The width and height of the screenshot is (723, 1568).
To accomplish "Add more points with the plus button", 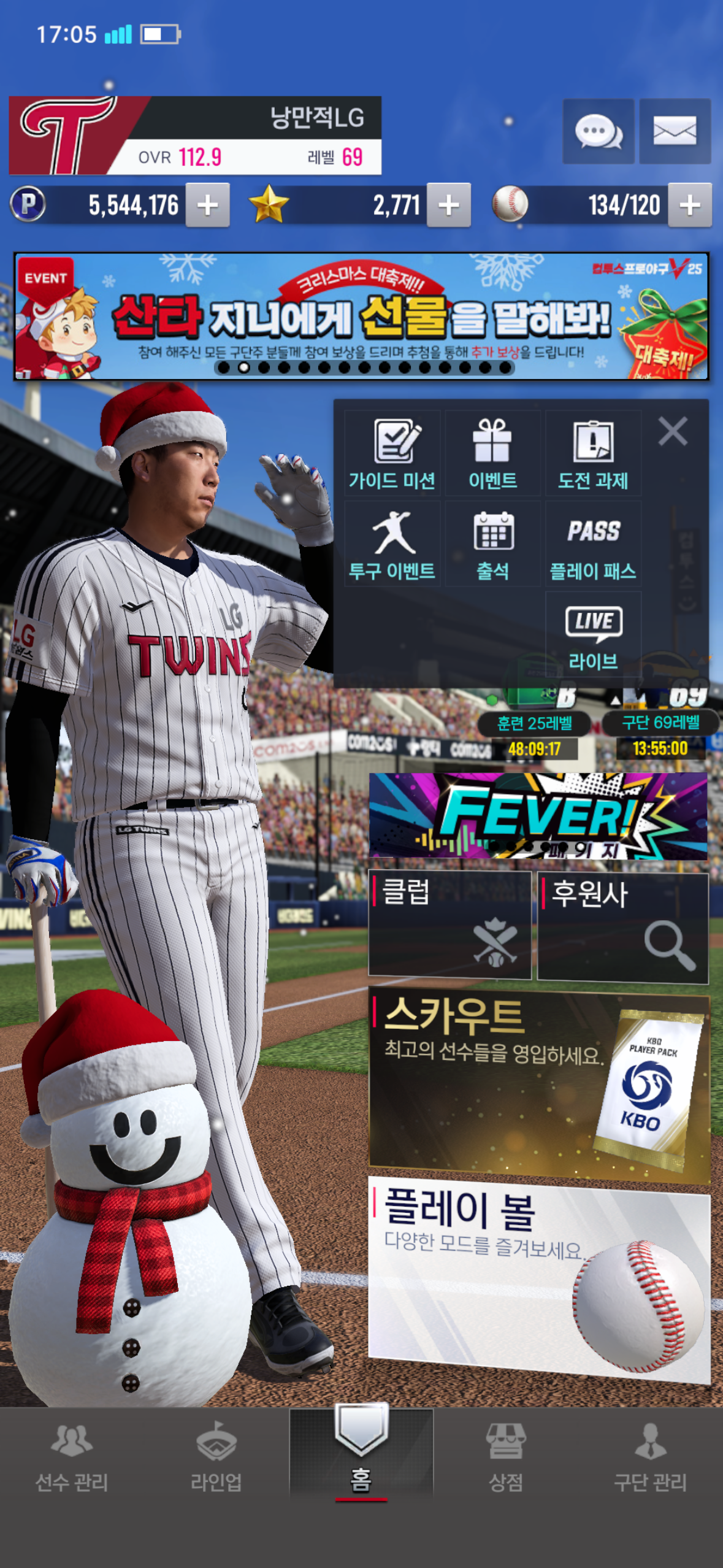I will tap(207, 205).
